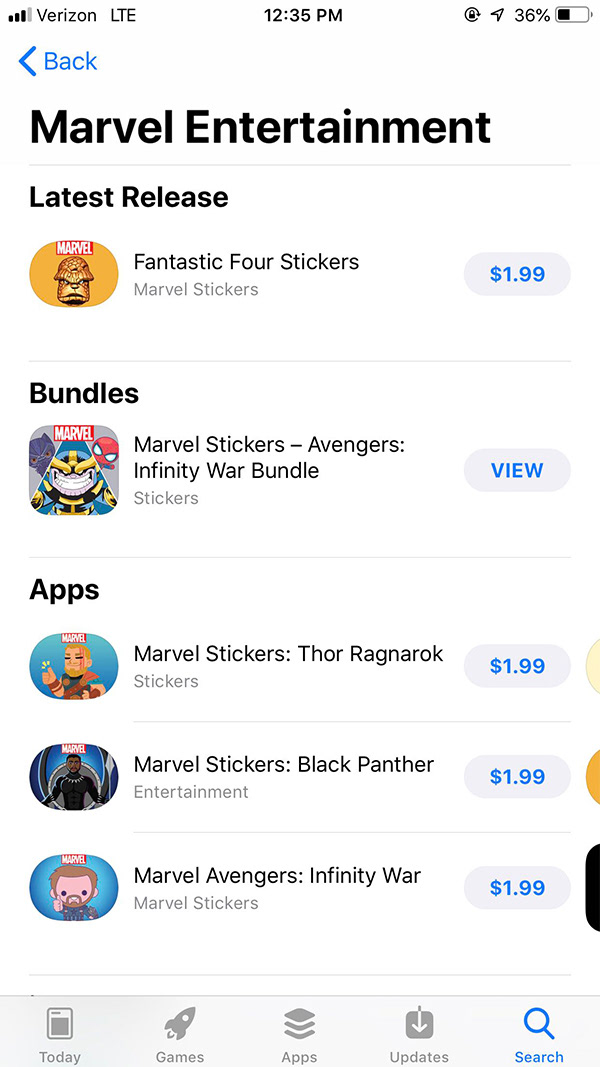This screenshot has width=600, height=1067.
Task: Buy Marvel Avengers: Infinity War for $1.99
Action: coord(517,888)
